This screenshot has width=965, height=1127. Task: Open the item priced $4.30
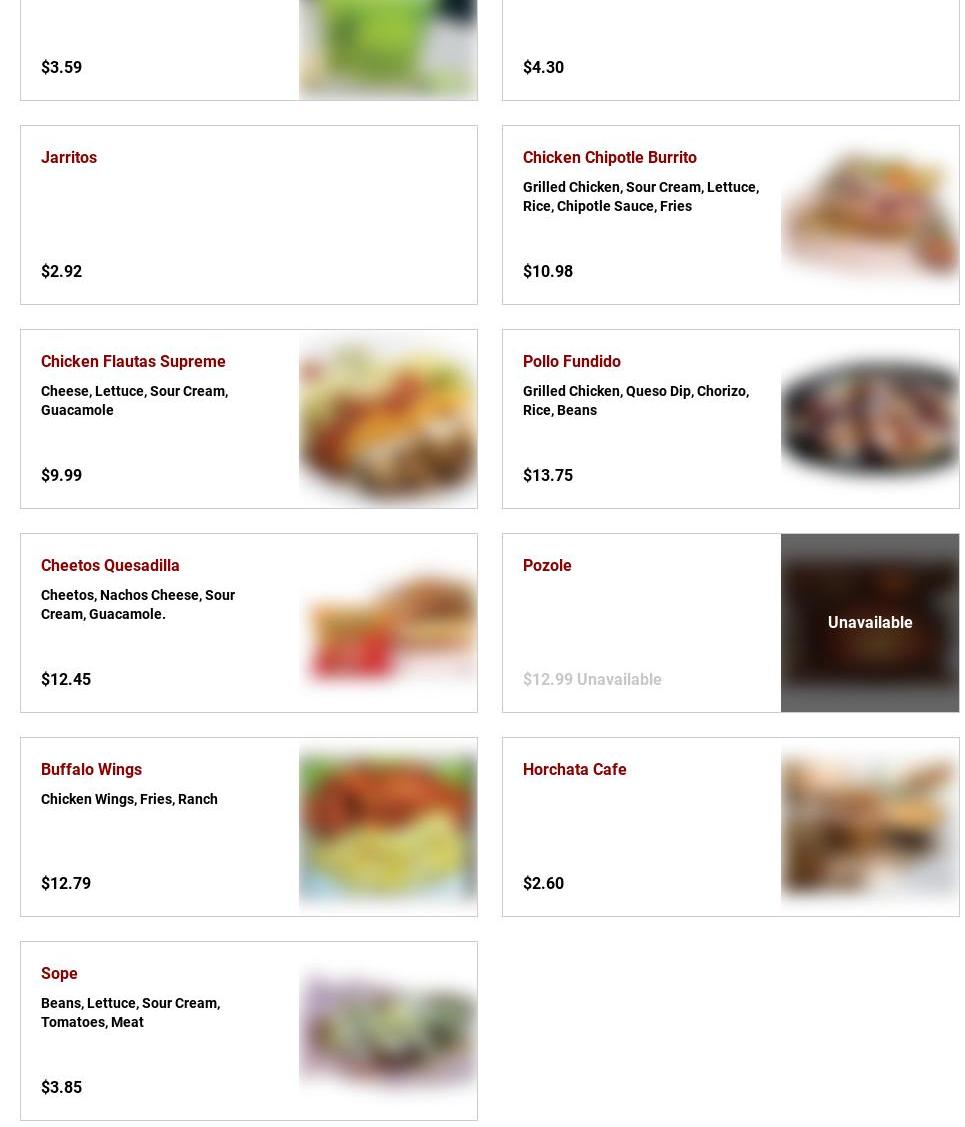tap(730, 50)
